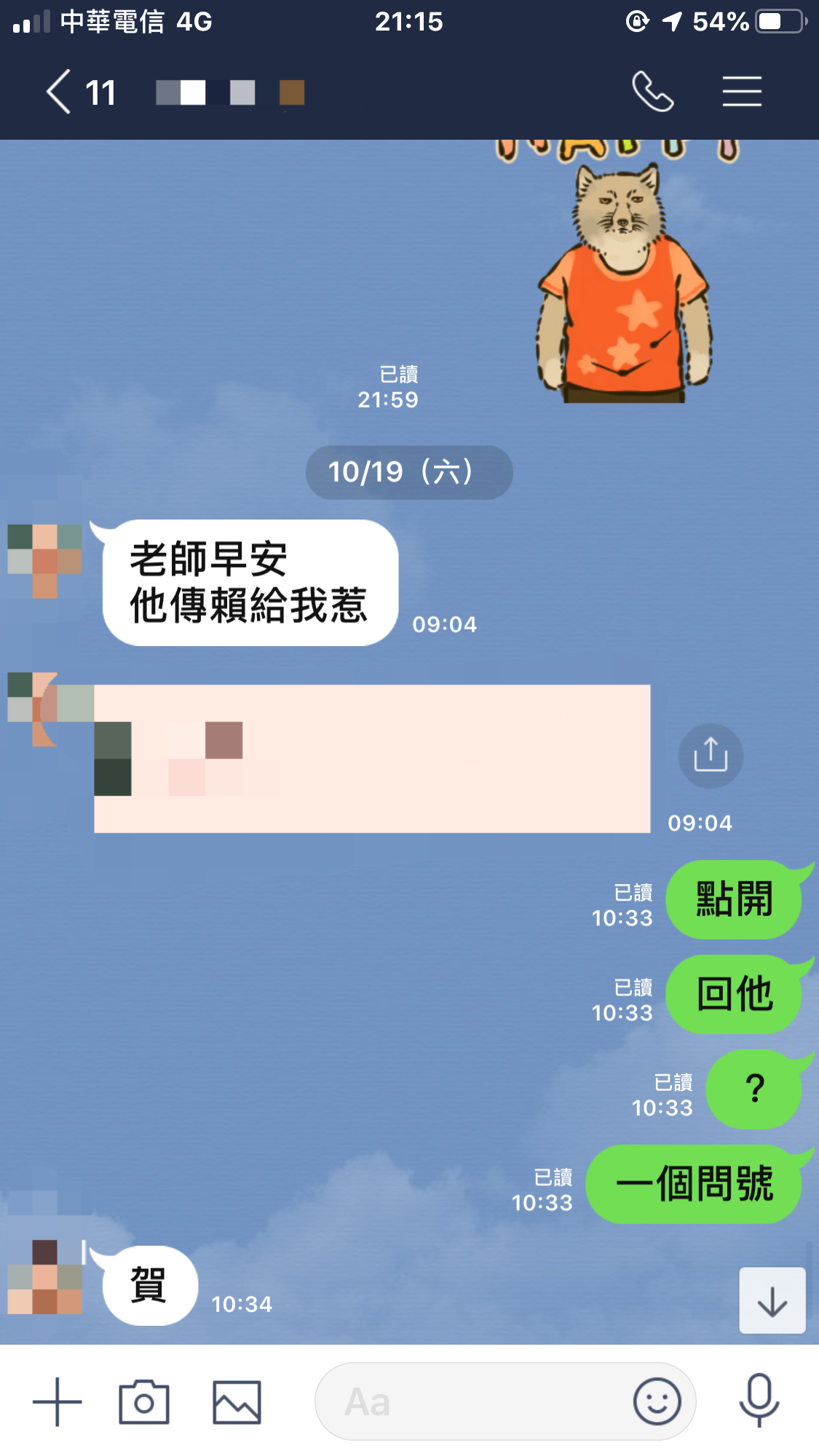This screenshot has width=819, height=1456.
Task: Jump to the latest message
Action: point(772,1301)
